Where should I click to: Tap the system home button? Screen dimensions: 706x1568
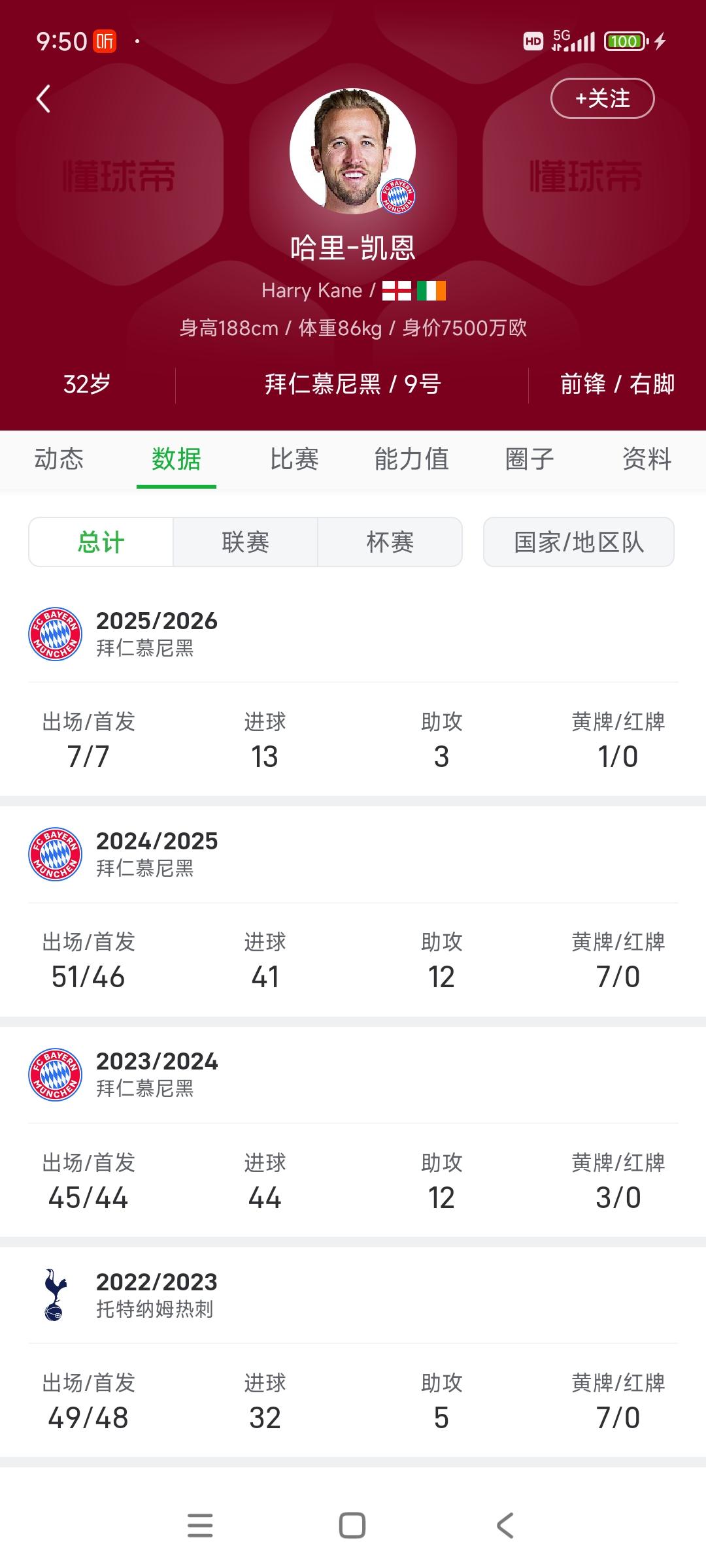(x=352, y=1526)
